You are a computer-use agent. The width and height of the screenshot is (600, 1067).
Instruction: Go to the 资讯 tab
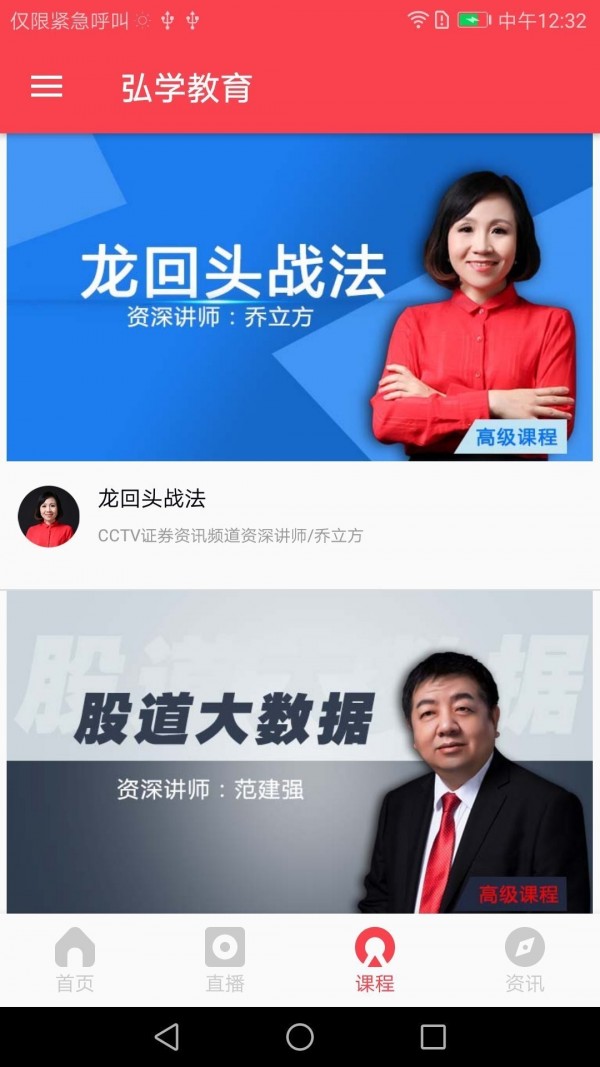pyautogui.click(x=525, y=960)
